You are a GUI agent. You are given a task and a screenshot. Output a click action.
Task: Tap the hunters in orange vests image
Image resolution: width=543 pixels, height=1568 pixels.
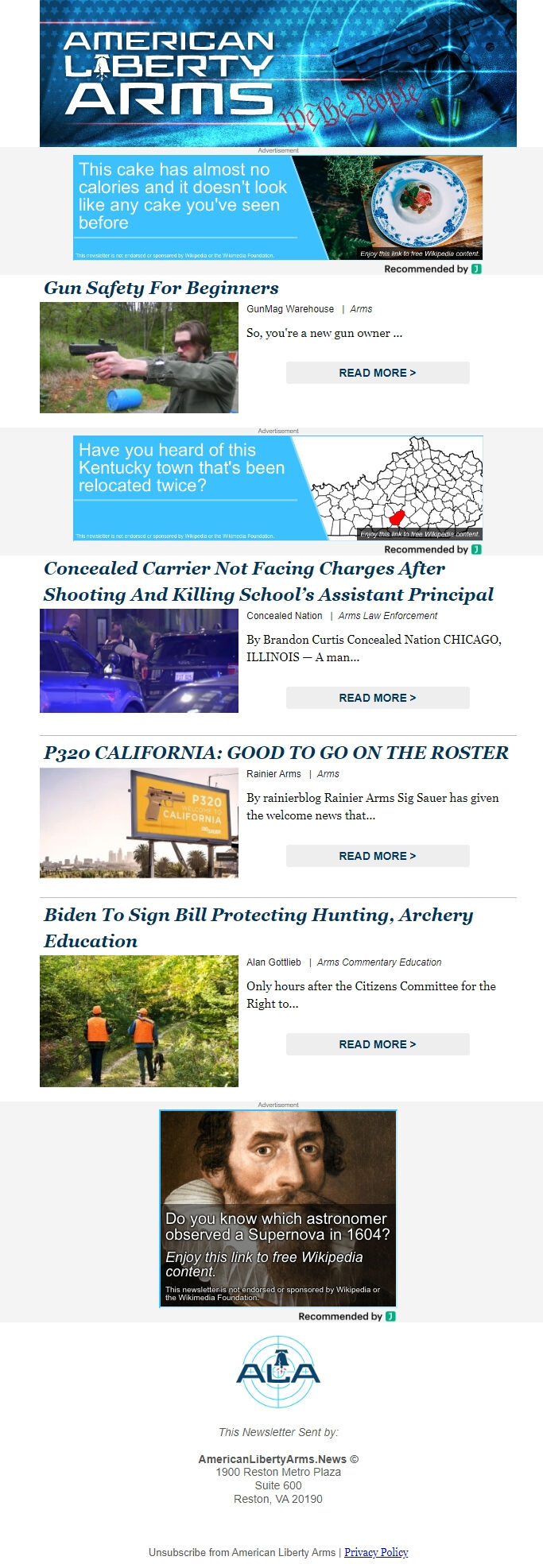click(x=139, y=1020)
